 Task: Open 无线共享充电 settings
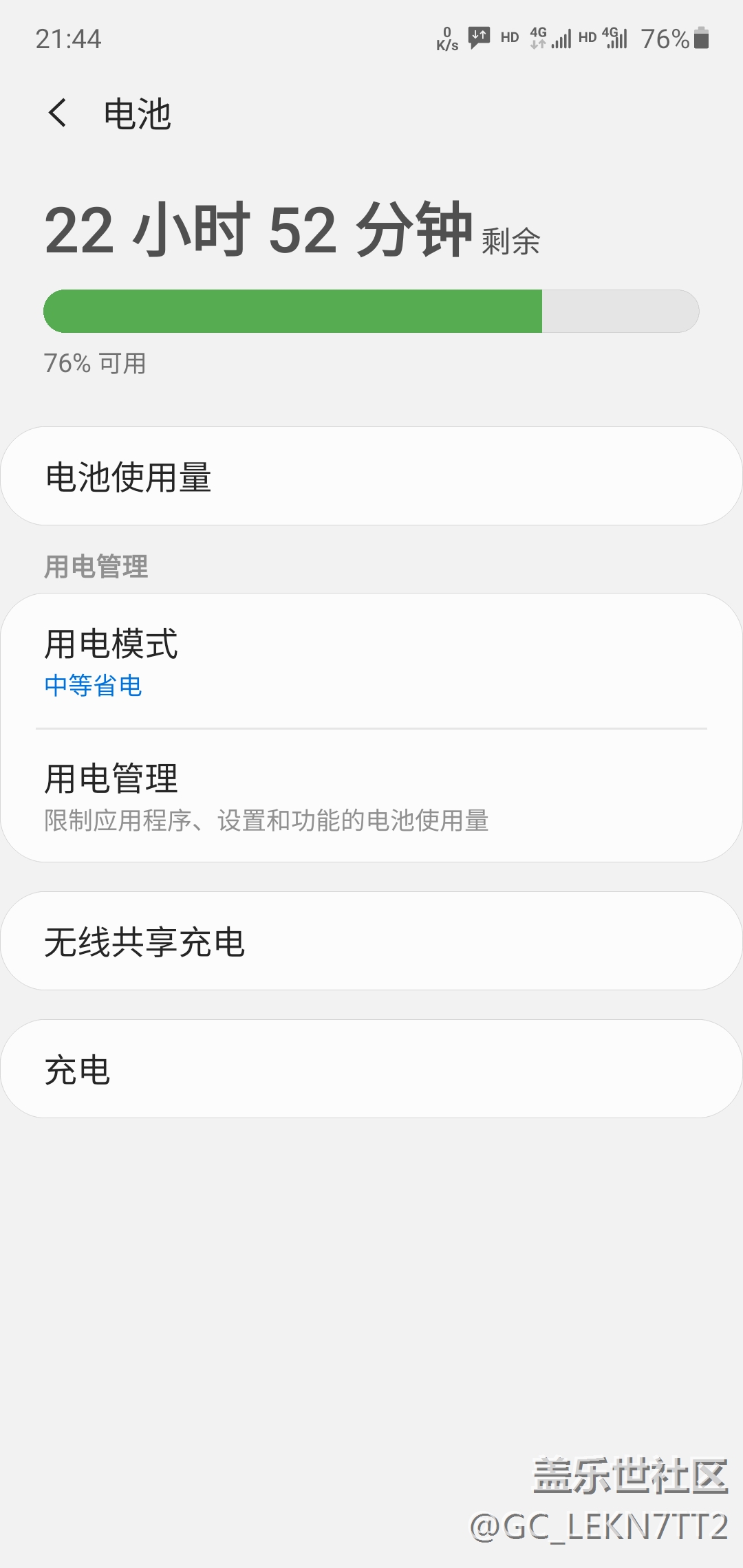371,941
